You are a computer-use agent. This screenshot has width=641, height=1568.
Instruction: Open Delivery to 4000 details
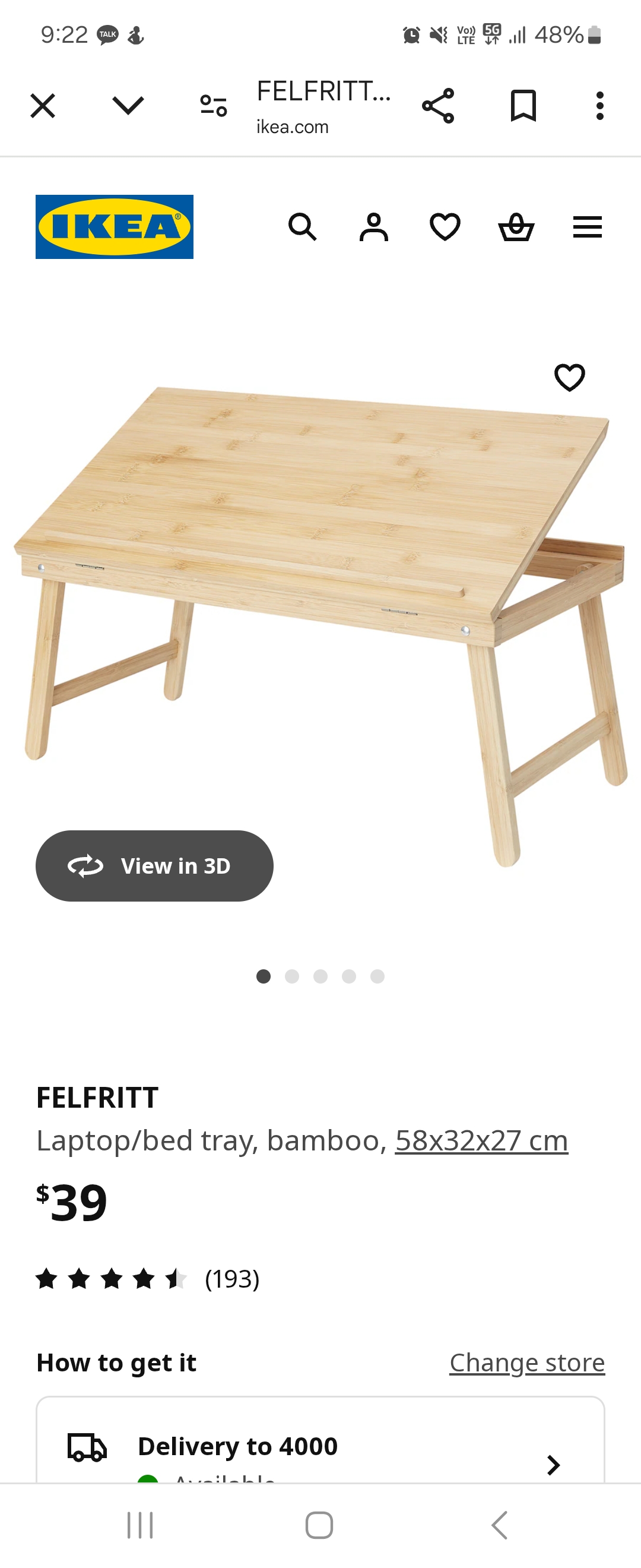[x=320, y=1452]
